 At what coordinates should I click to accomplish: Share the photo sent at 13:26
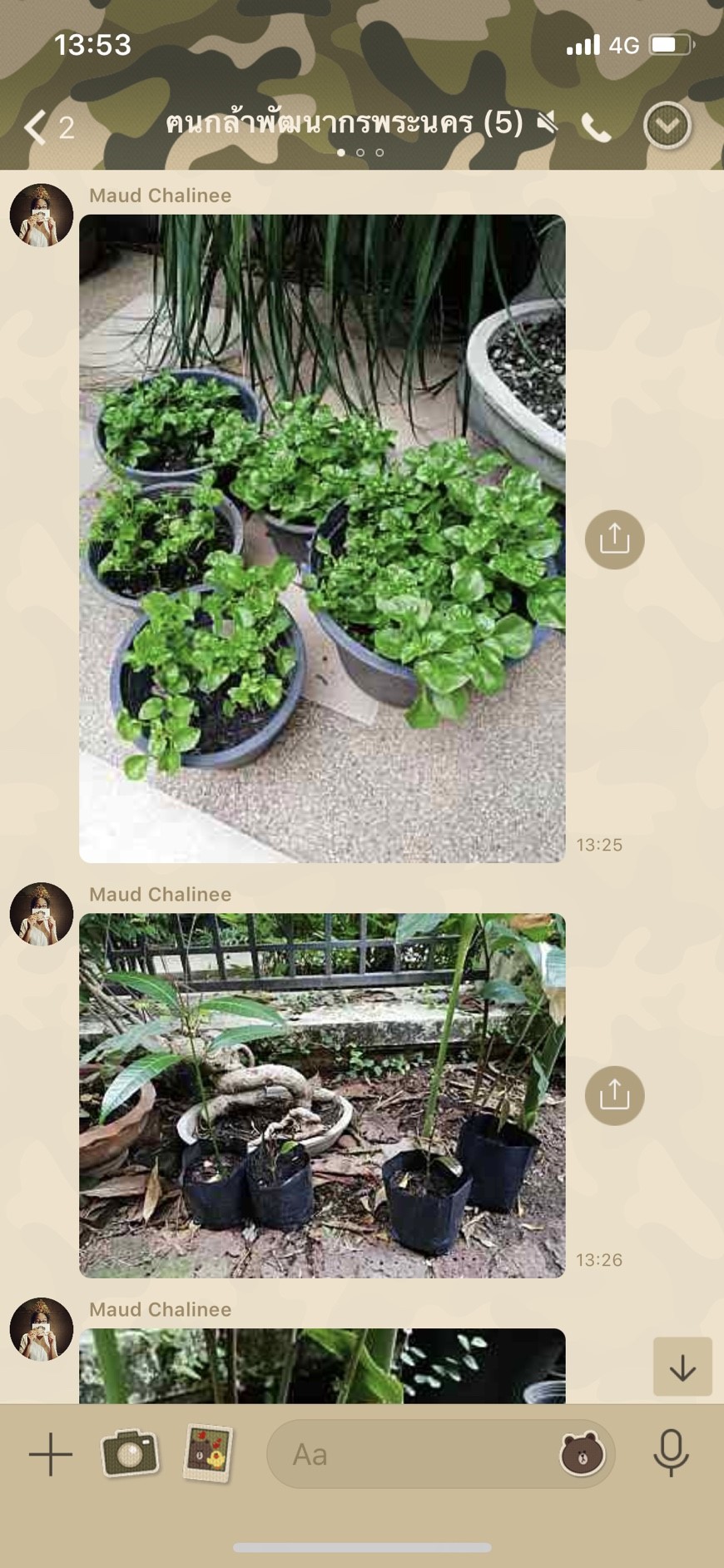pos(614,1095)
